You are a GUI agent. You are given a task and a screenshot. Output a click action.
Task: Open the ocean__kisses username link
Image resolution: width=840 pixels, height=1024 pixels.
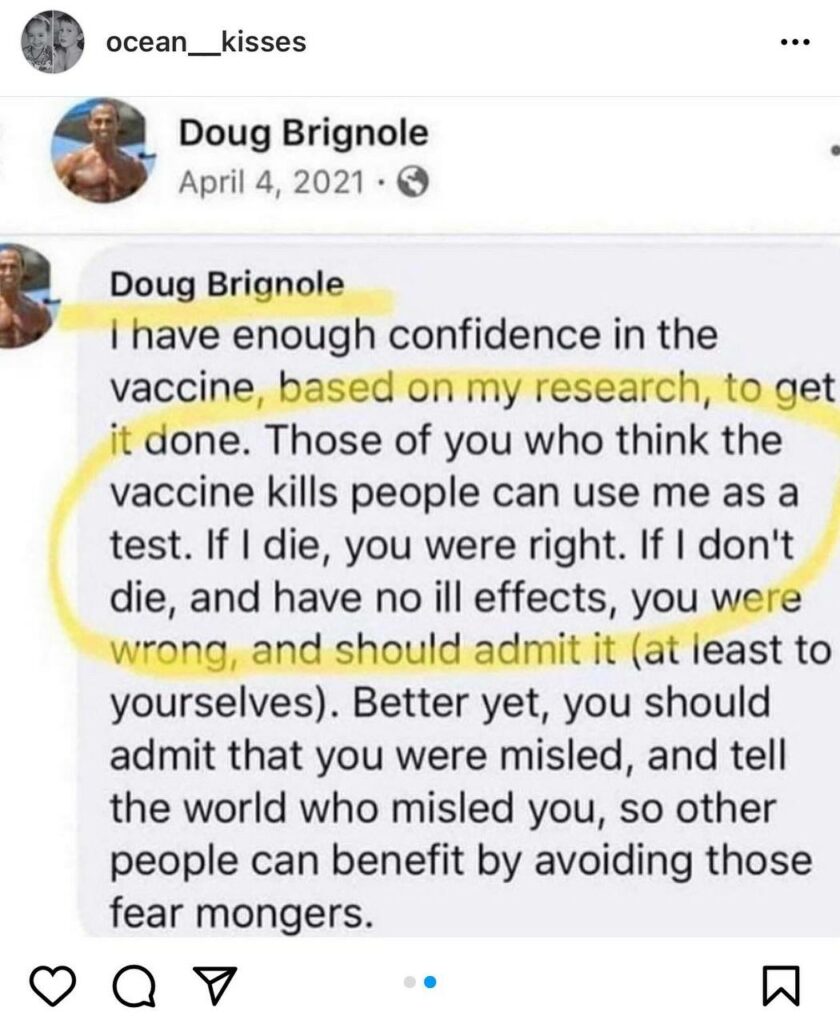point(205,42)
